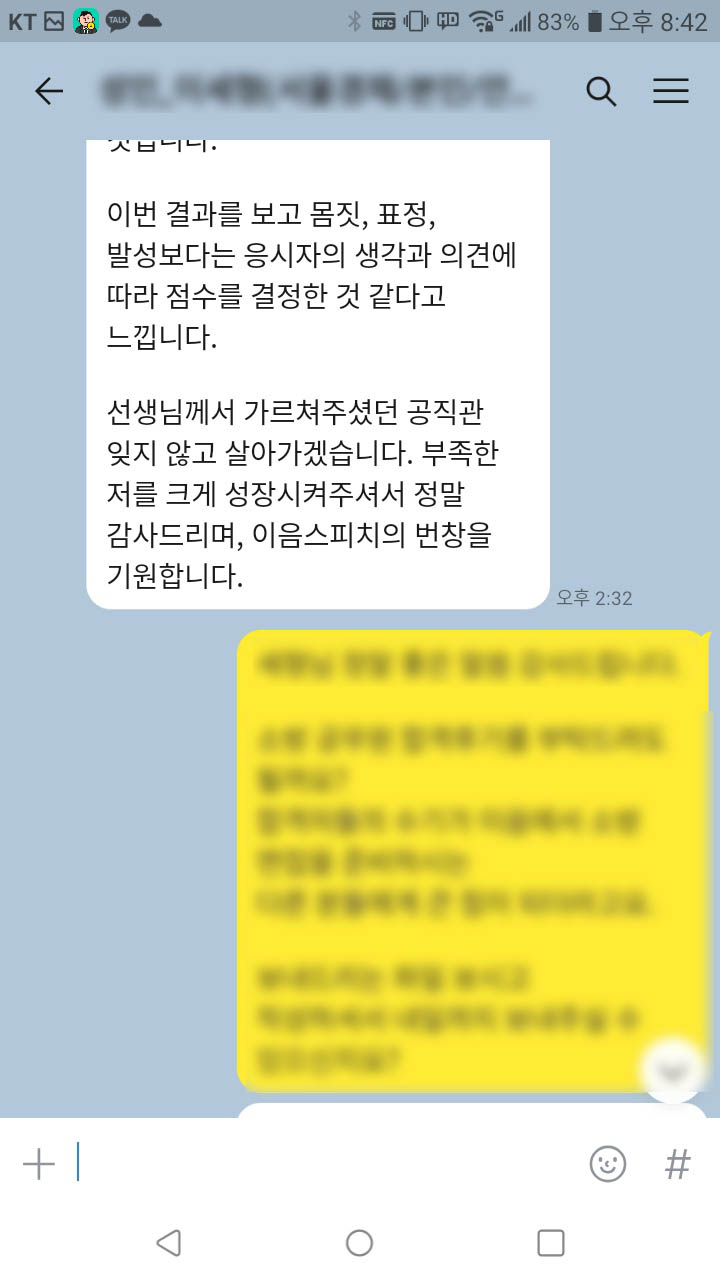The width and height of the screenshot is (720, 1280).
Task: Open the emoticon picker
Action: 607,1164
